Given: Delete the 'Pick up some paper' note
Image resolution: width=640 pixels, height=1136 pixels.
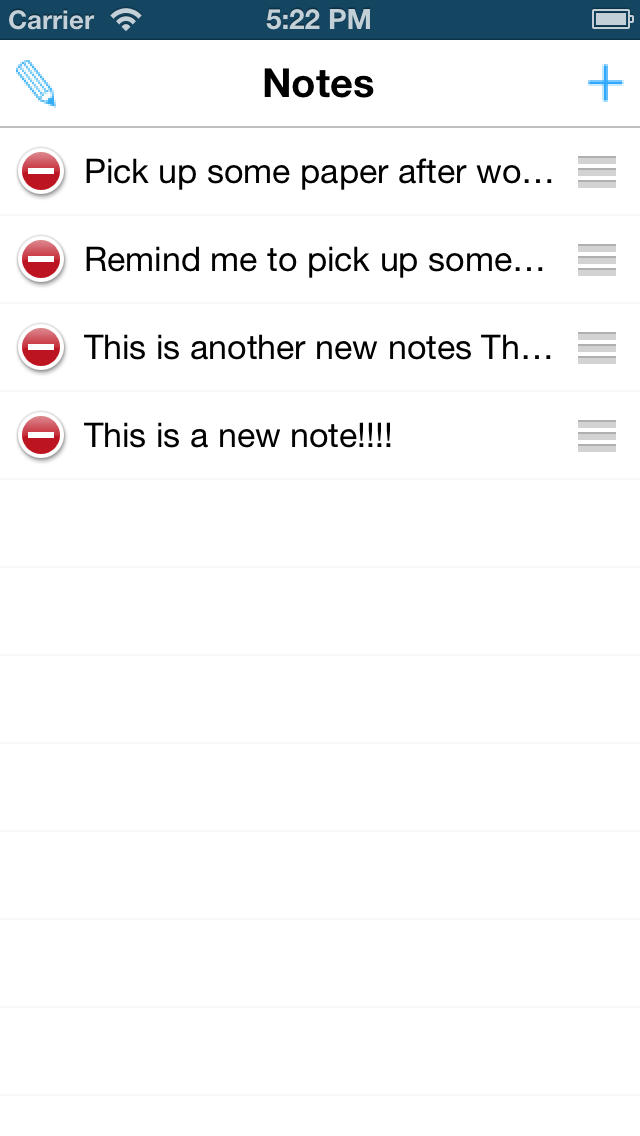Looking at the screenshot, I should [41, 172].
